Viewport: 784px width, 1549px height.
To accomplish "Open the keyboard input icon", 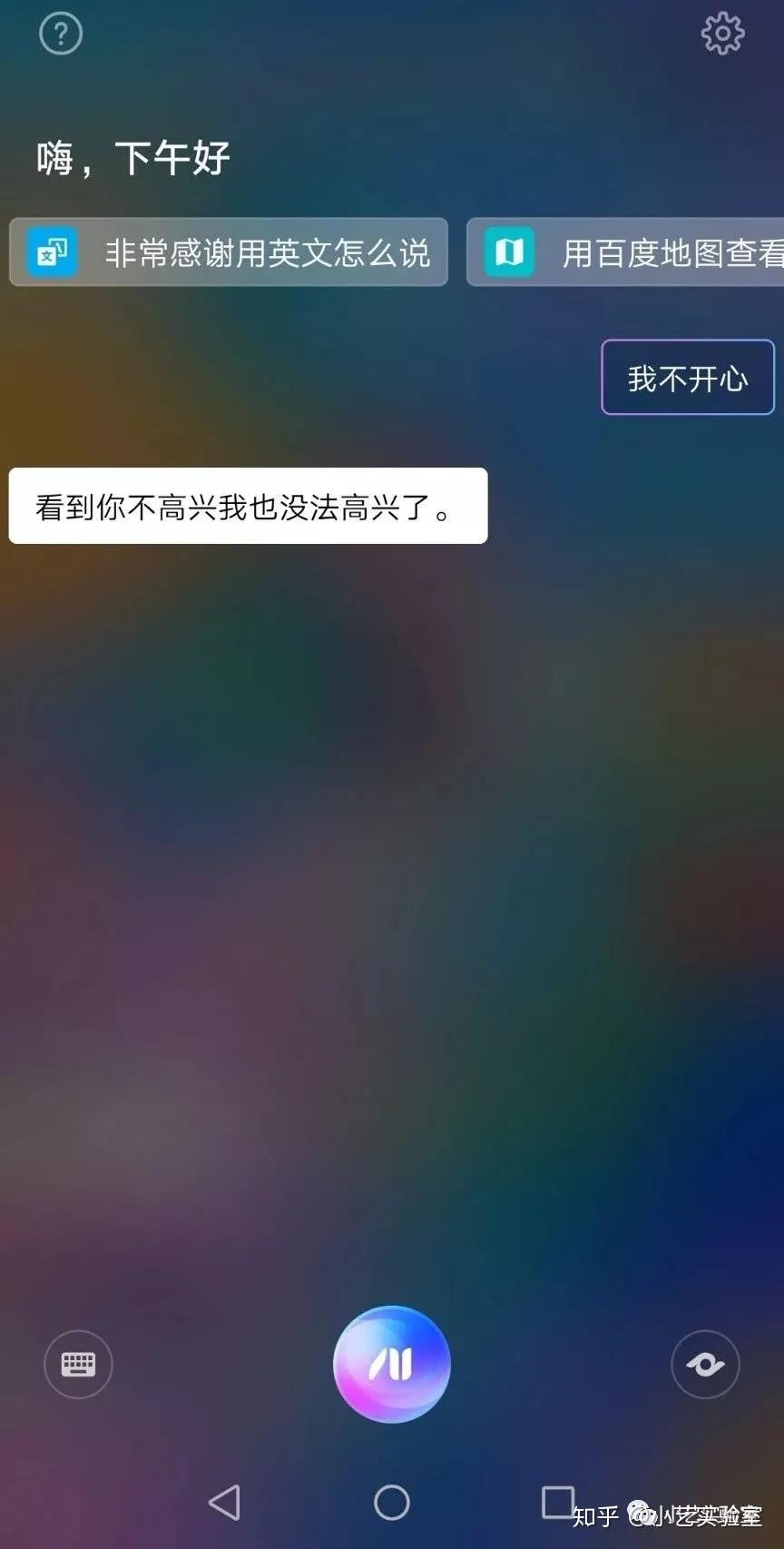I will pos(78,1364).
